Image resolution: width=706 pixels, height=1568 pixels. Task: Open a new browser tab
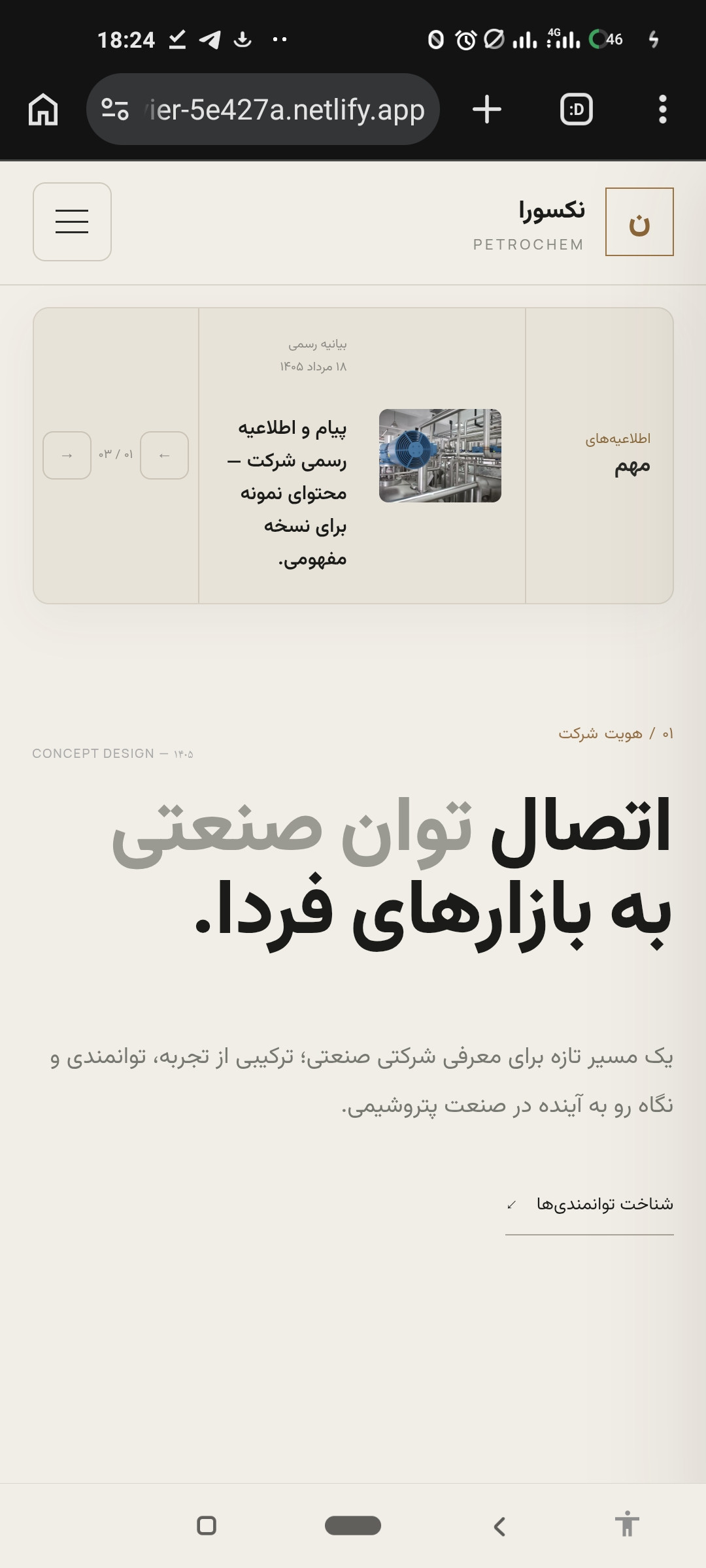click(487, 109)
